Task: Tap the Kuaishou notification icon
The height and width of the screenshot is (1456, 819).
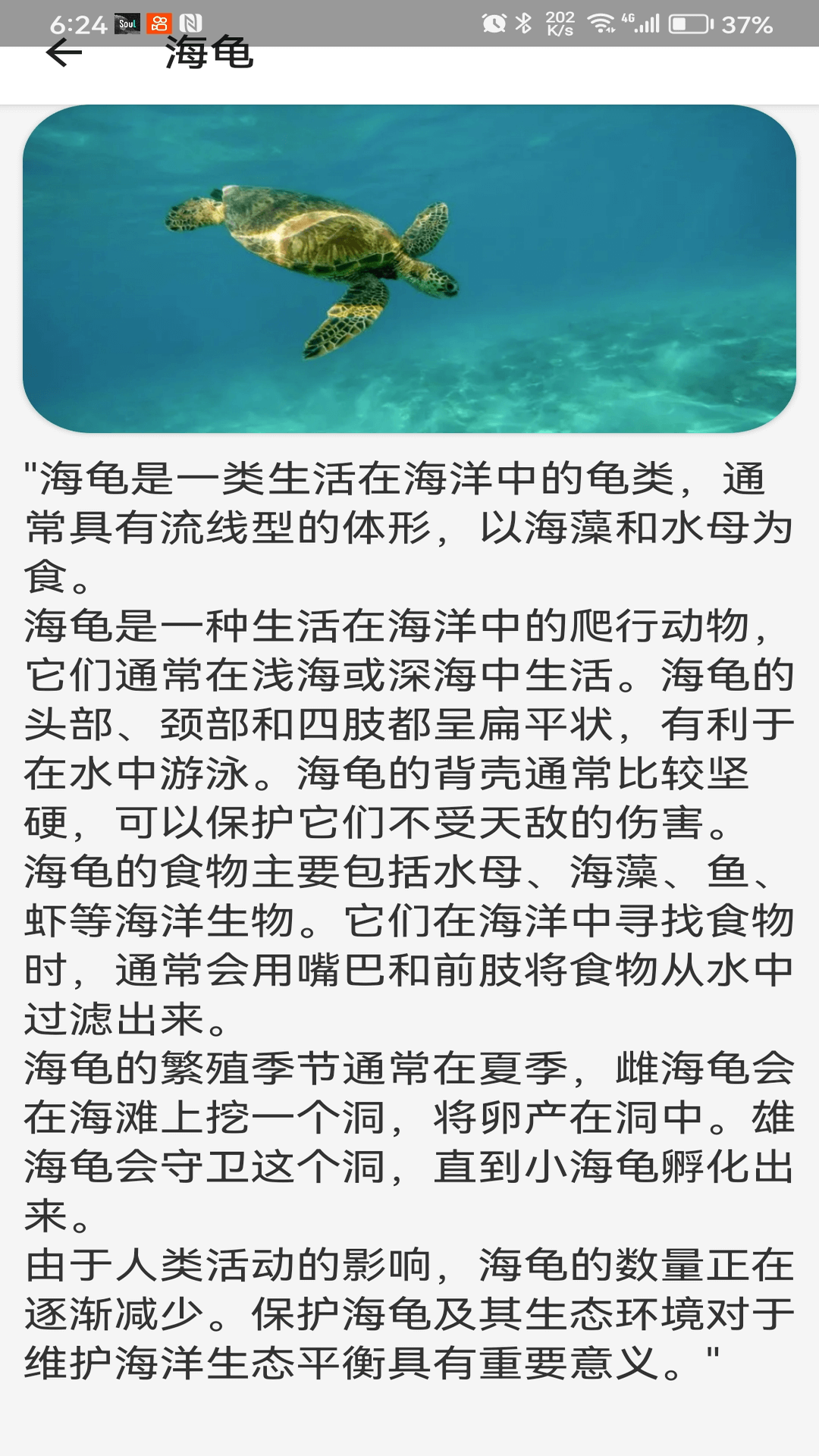Action: coord(159,24)
